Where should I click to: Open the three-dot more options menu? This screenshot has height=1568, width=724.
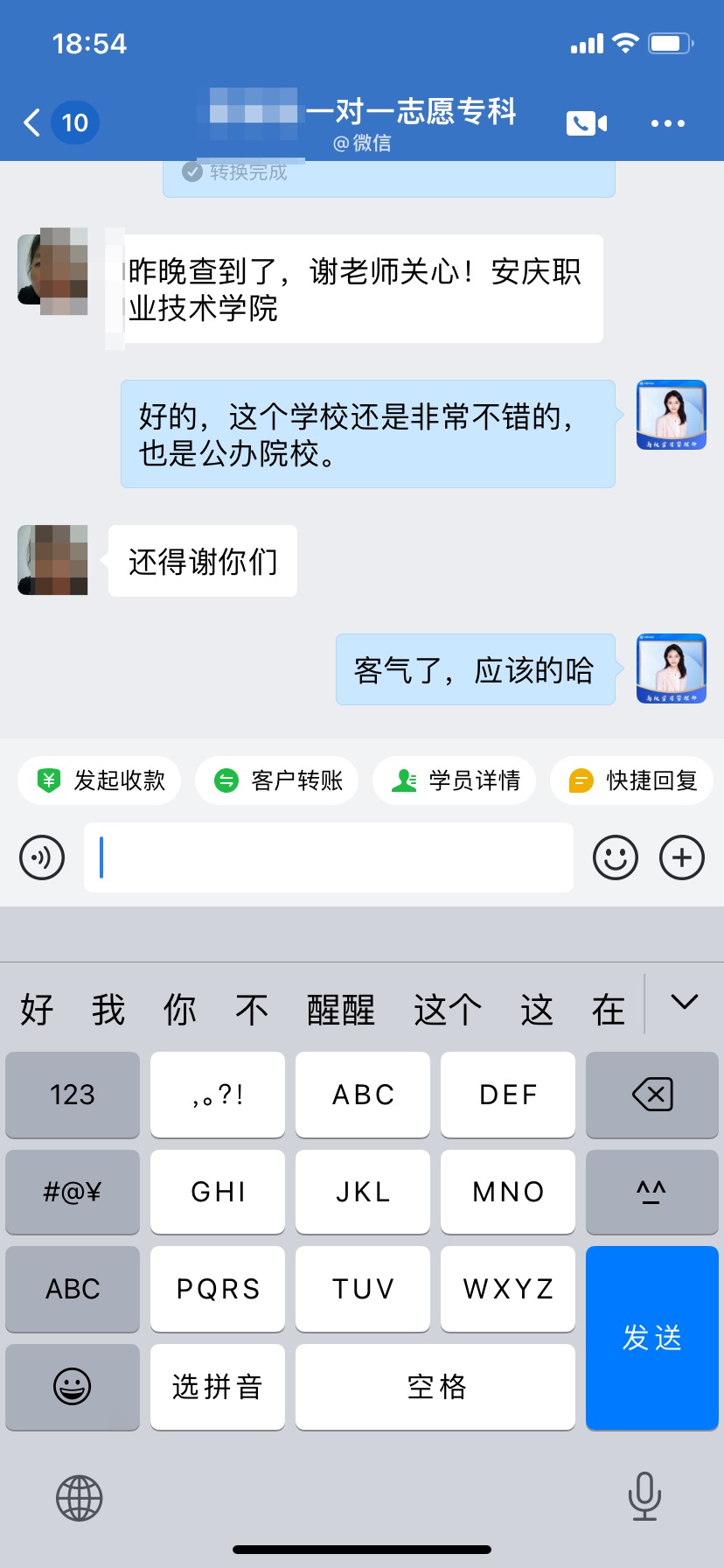click(667, 123)
